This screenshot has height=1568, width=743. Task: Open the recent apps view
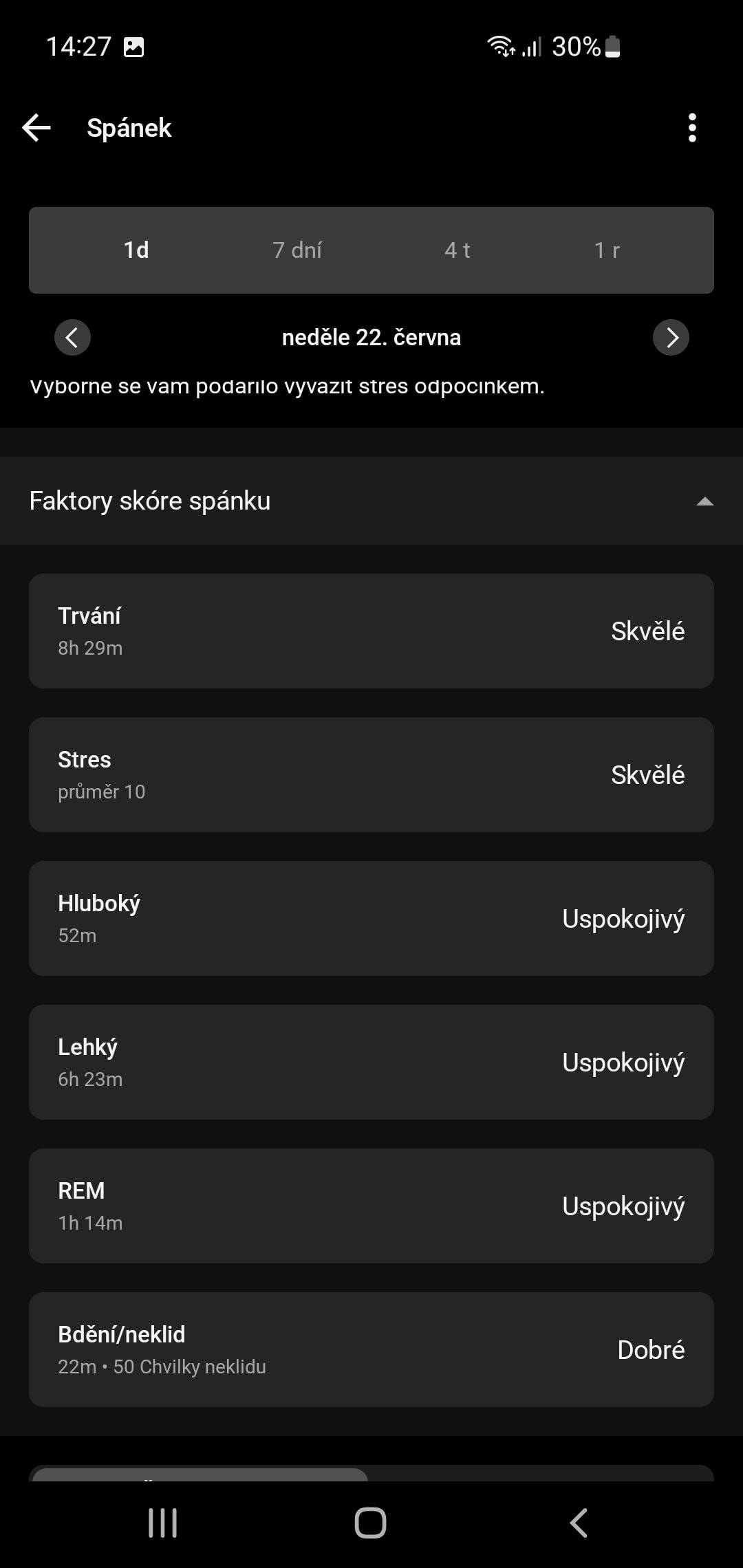tap(163, 1523)
